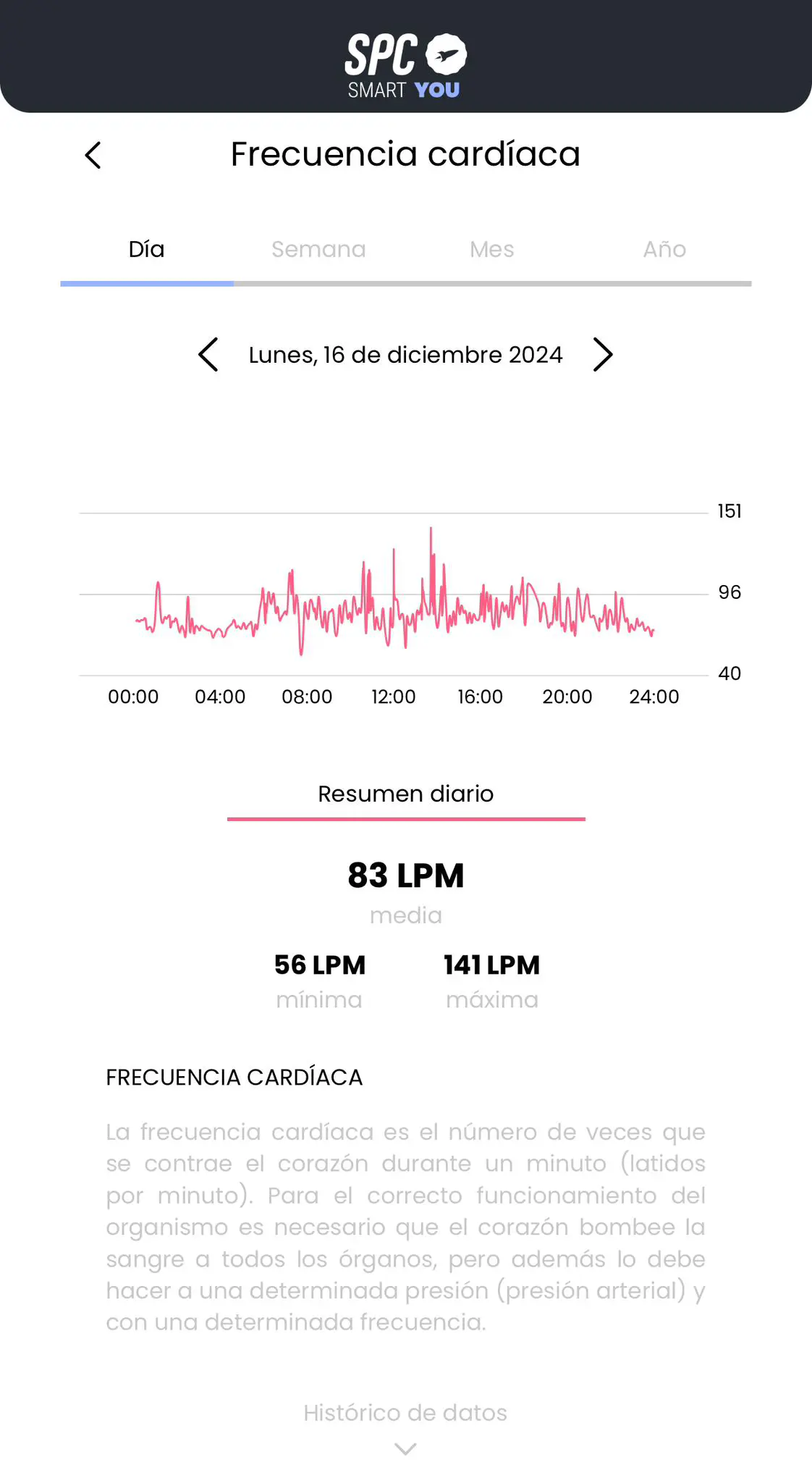Image resolution: width=812 pixels, height=1483 pixels.
Task: Go to the previous day
Action: [208, 355]
